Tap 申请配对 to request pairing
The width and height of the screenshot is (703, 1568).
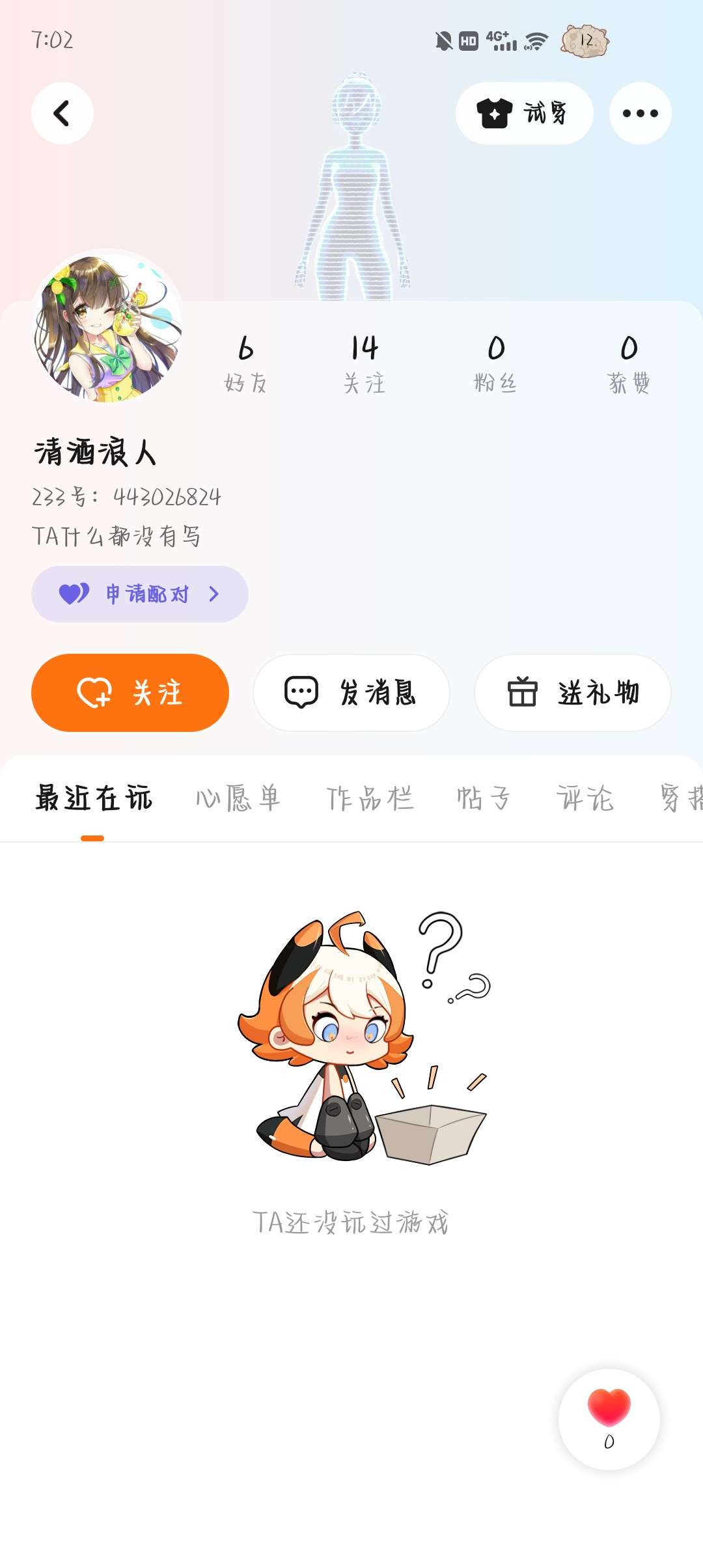[x=139, y=594]
